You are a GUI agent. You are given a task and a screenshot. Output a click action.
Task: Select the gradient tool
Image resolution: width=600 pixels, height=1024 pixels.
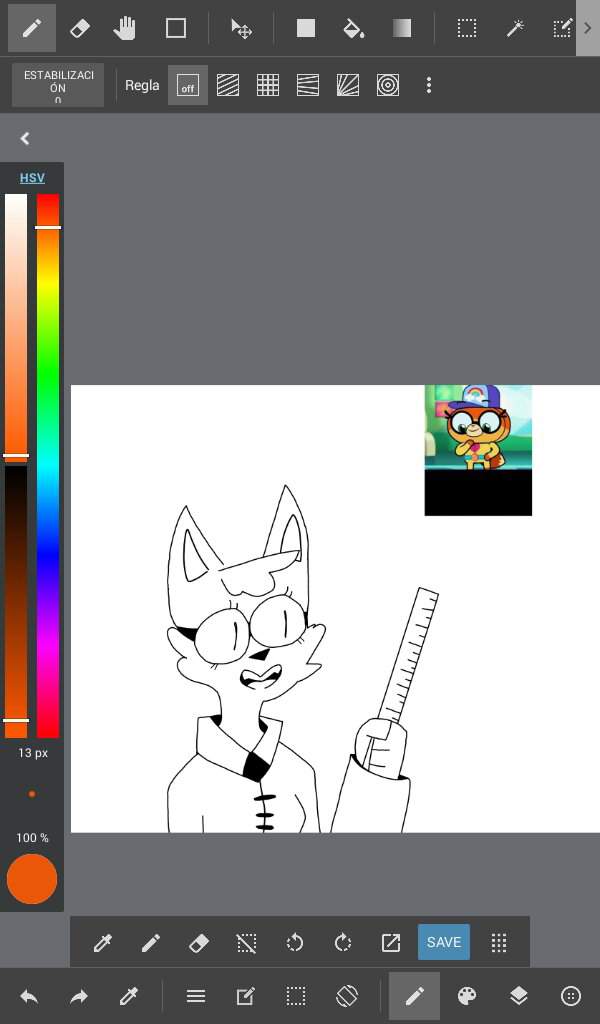(x=402, y=28)
